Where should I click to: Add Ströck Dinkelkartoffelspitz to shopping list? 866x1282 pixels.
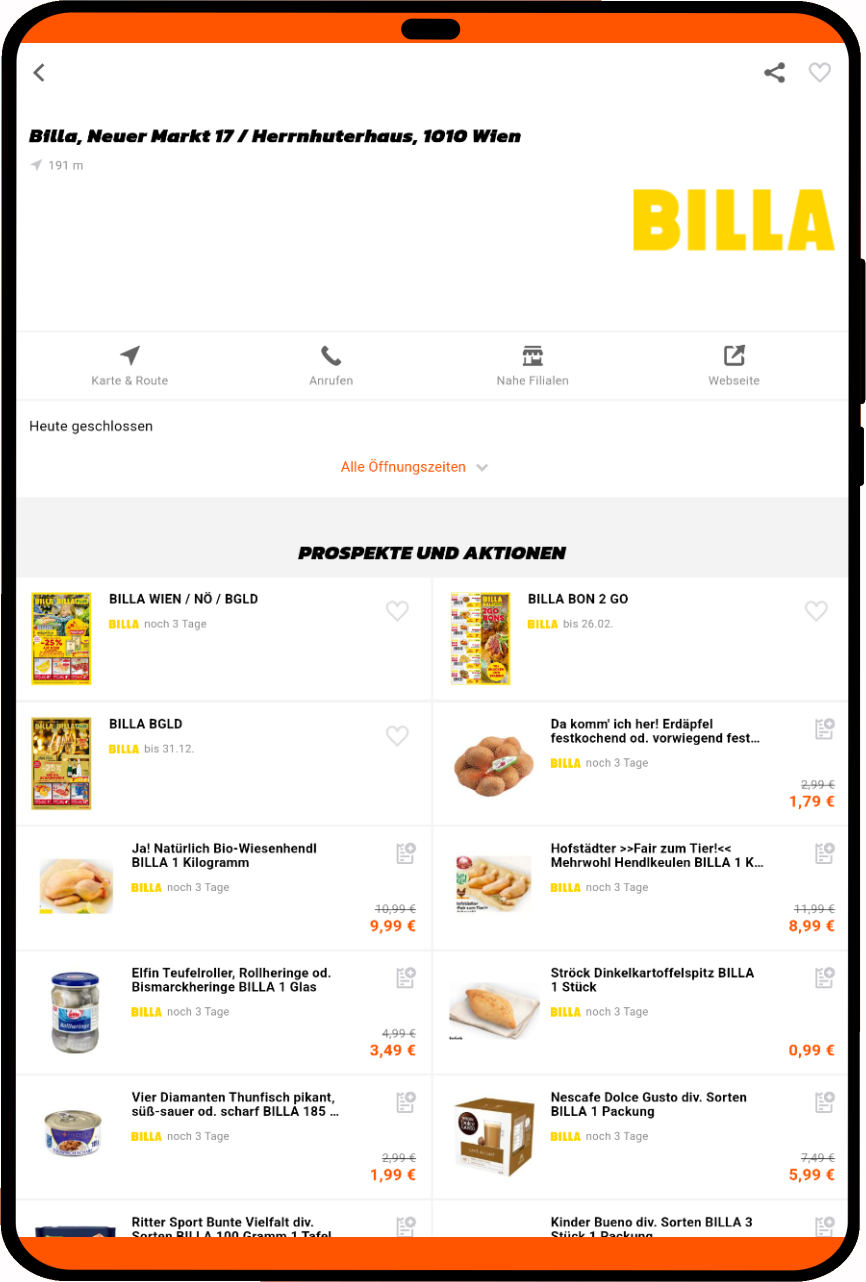point(825,977)
